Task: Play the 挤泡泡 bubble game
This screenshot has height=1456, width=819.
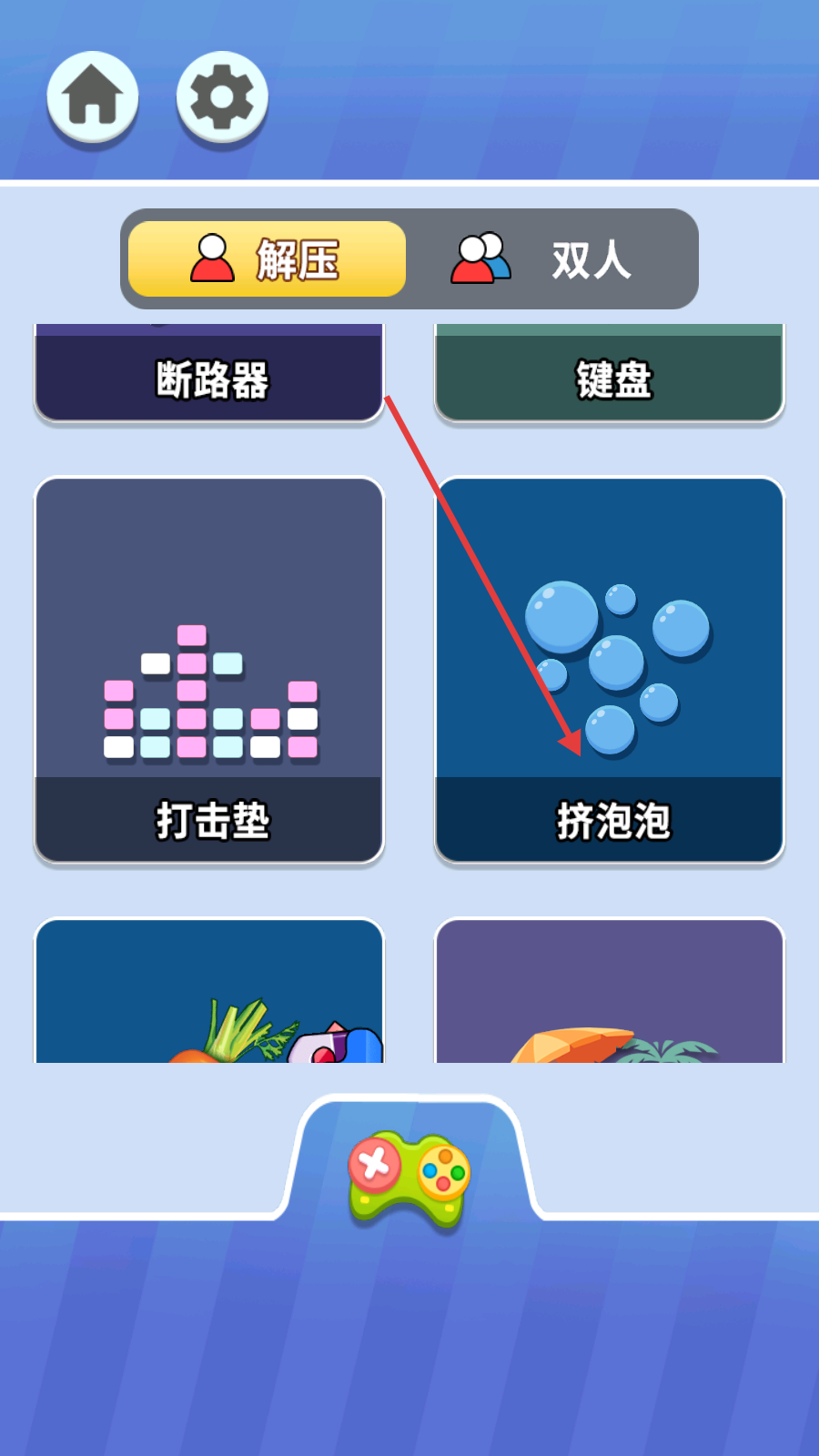Action: (x=610, y=670)
